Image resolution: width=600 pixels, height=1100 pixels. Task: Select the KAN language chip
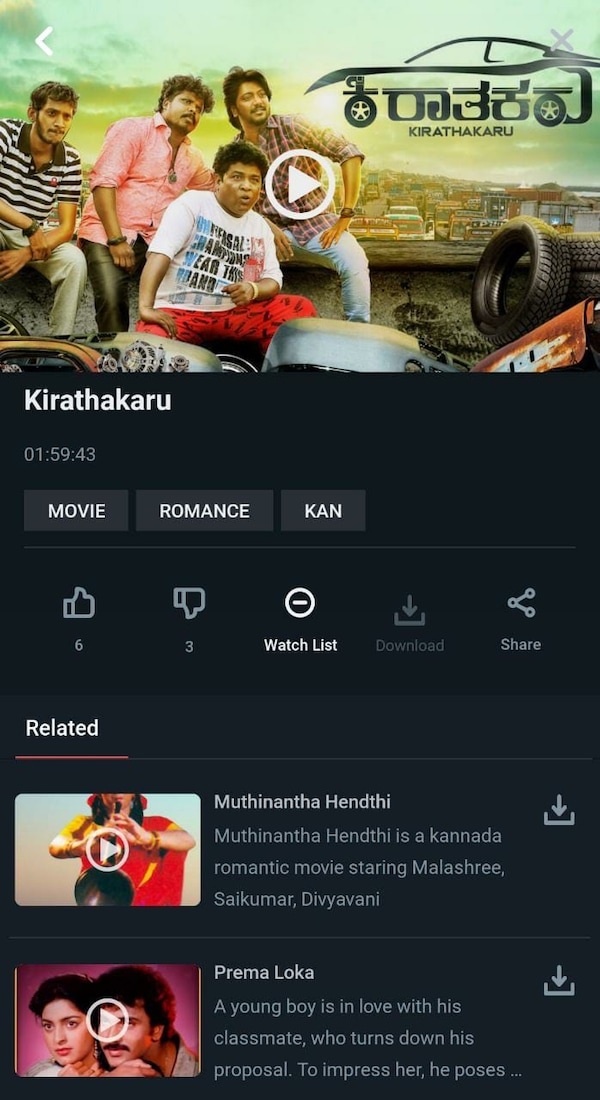click(323, 510)
